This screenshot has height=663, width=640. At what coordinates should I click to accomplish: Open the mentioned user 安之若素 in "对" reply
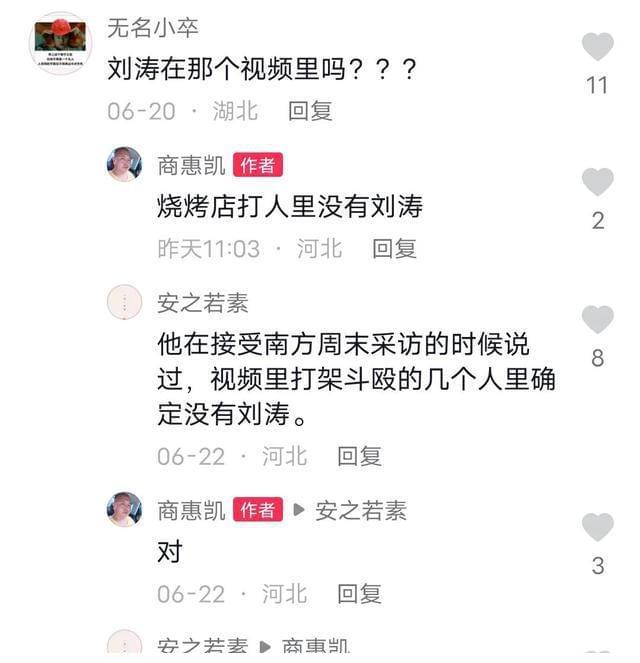[361, 510]
